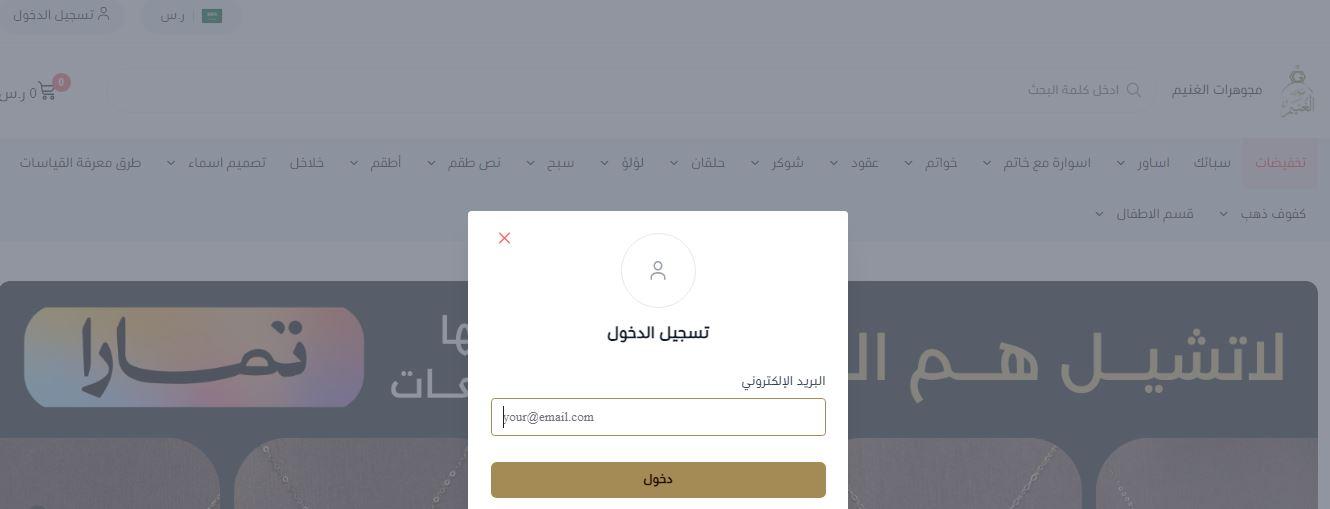This screenshot has width=1330, height=509.
Task: Focus the email address input field
Action: [x=658, y=417]
